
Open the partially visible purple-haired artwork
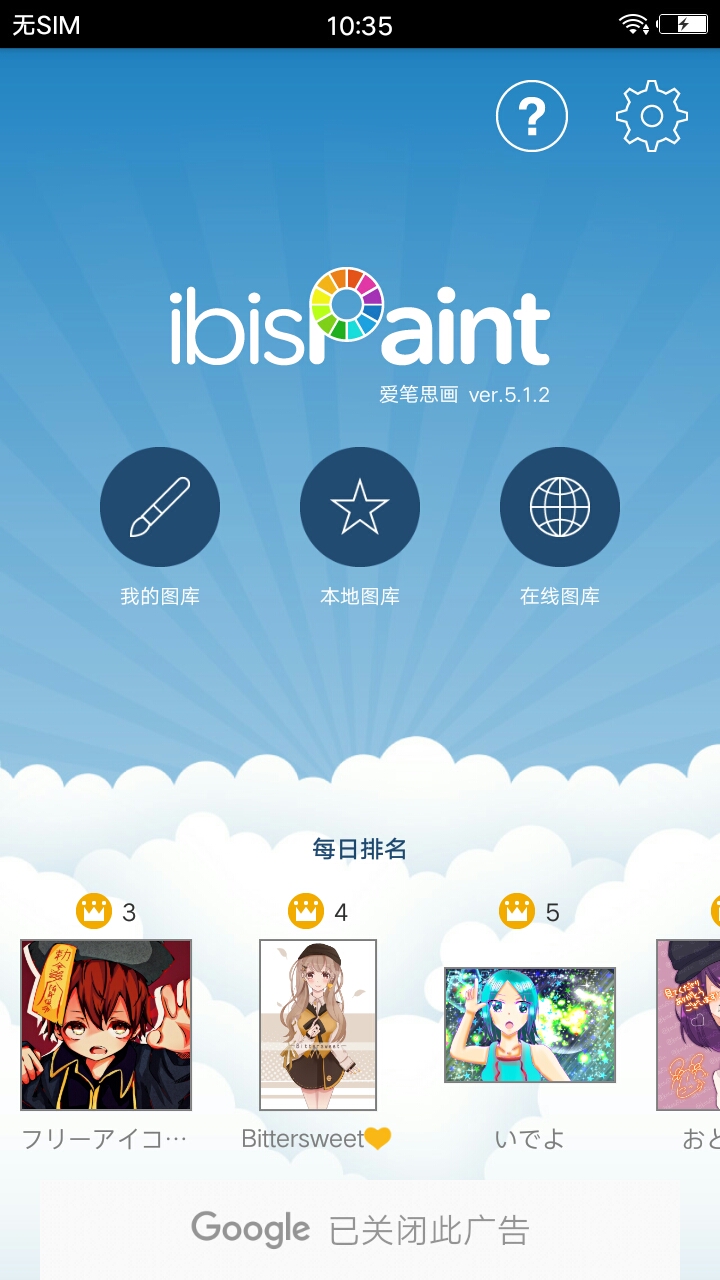coord(690,1025)
